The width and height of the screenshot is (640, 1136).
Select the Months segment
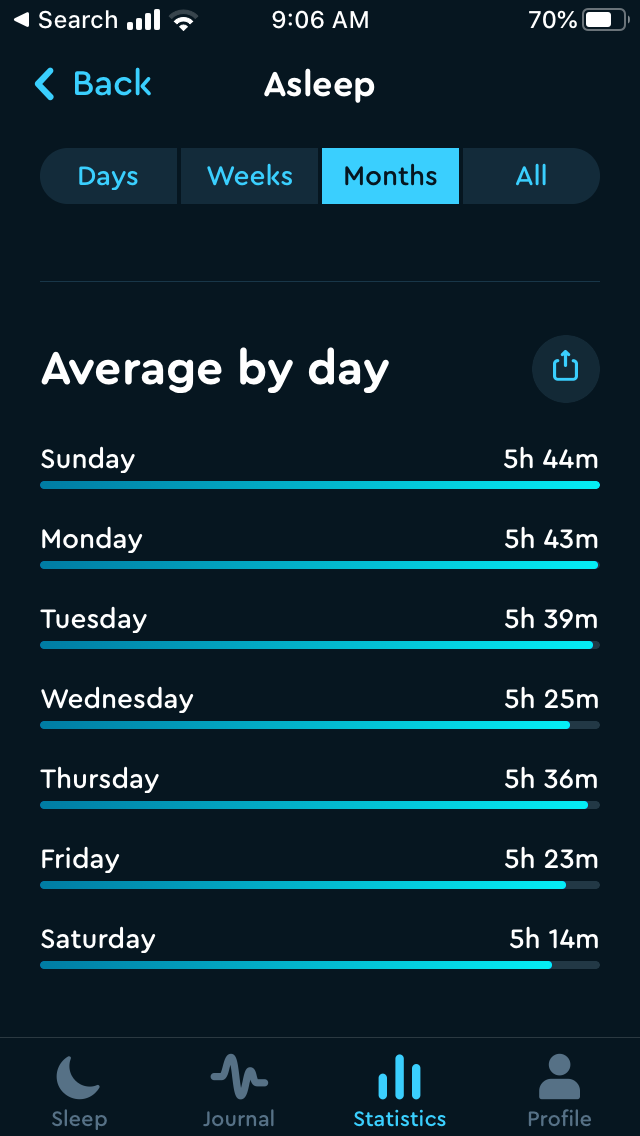pos(390,176)
